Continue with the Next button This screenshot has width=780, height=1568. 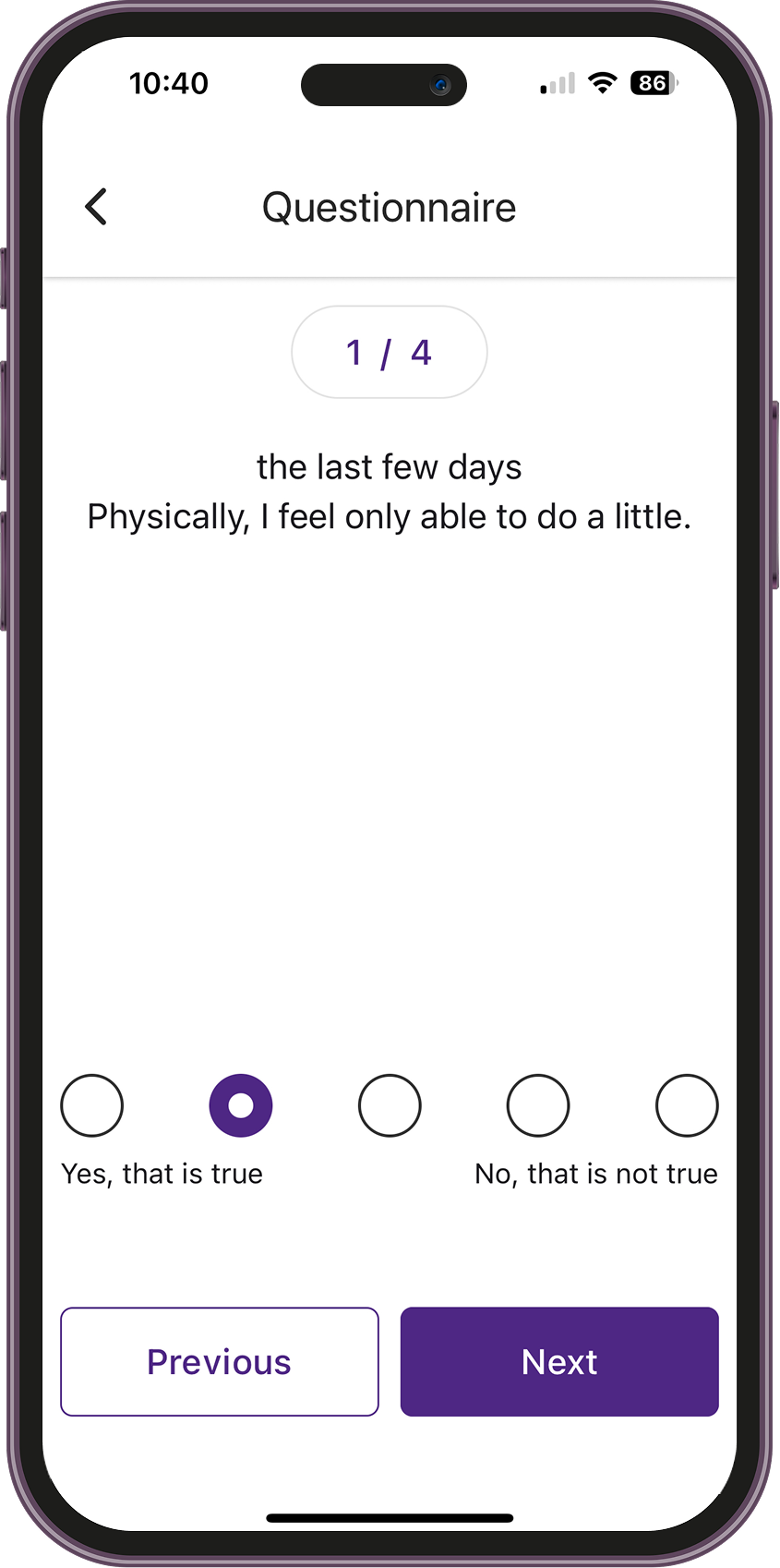tap(559, 1361)
